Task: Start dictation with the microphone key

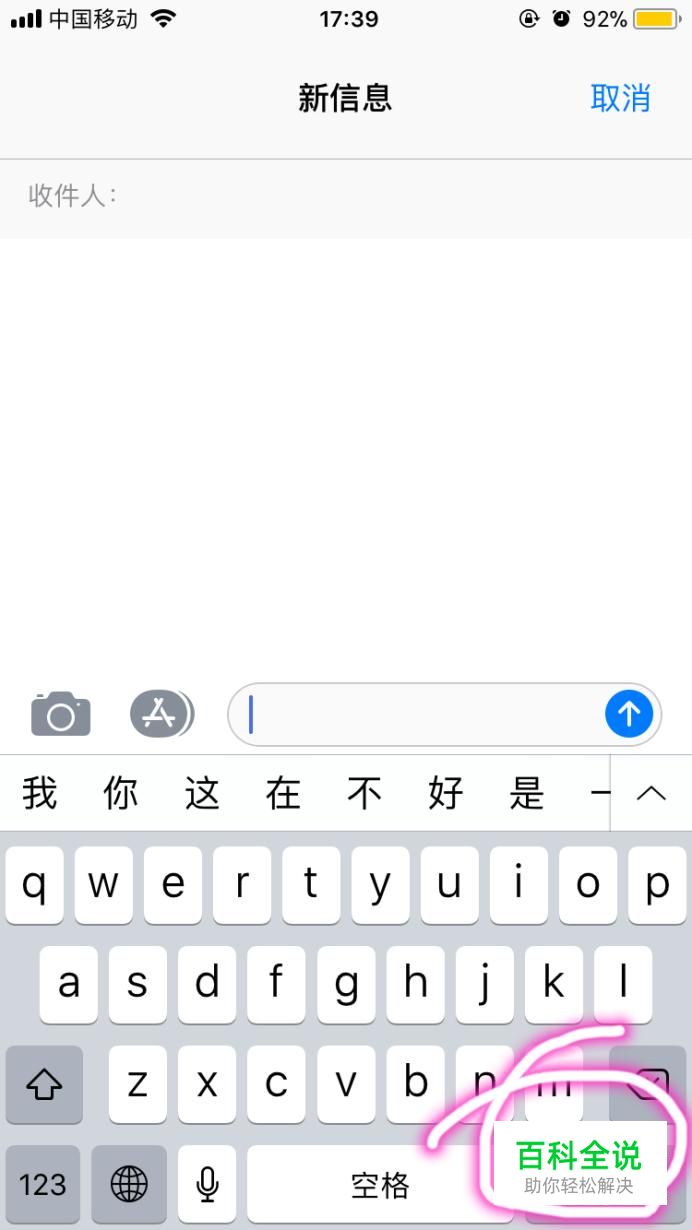Action: [207, 1185]
